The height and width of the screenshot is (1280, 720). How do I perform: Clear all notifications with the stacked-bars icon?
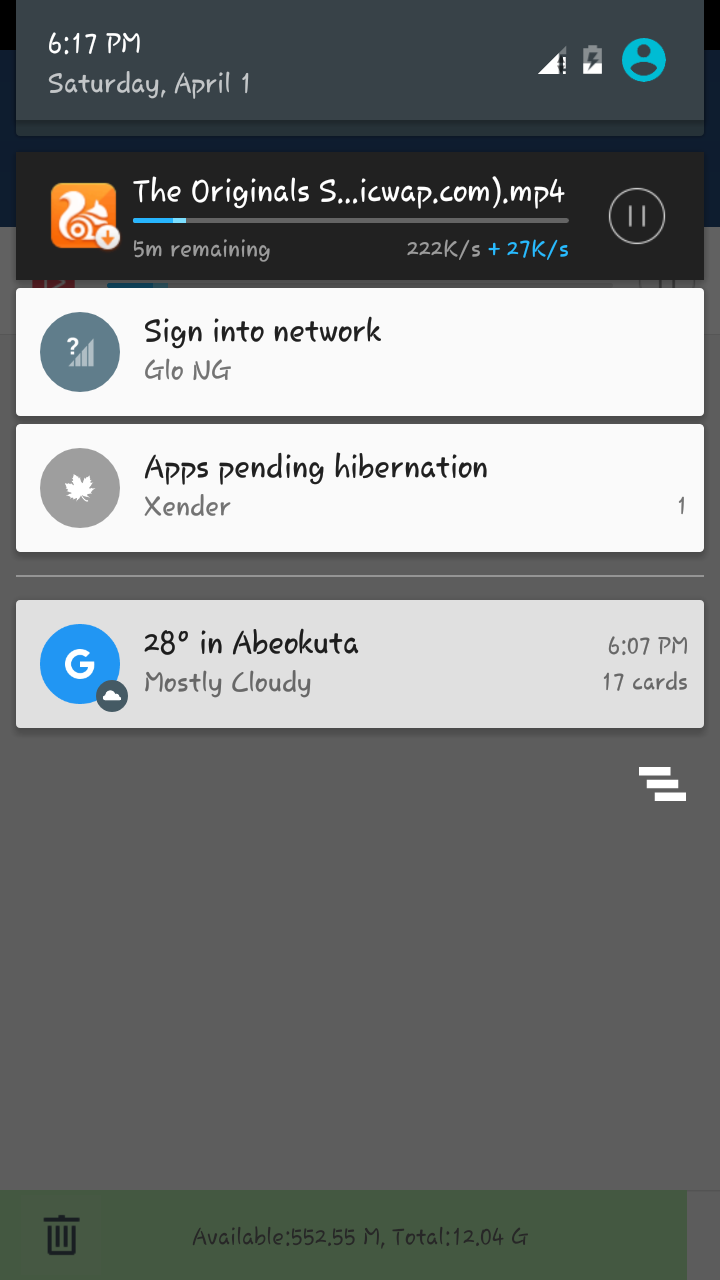click(x=662, y=784)
